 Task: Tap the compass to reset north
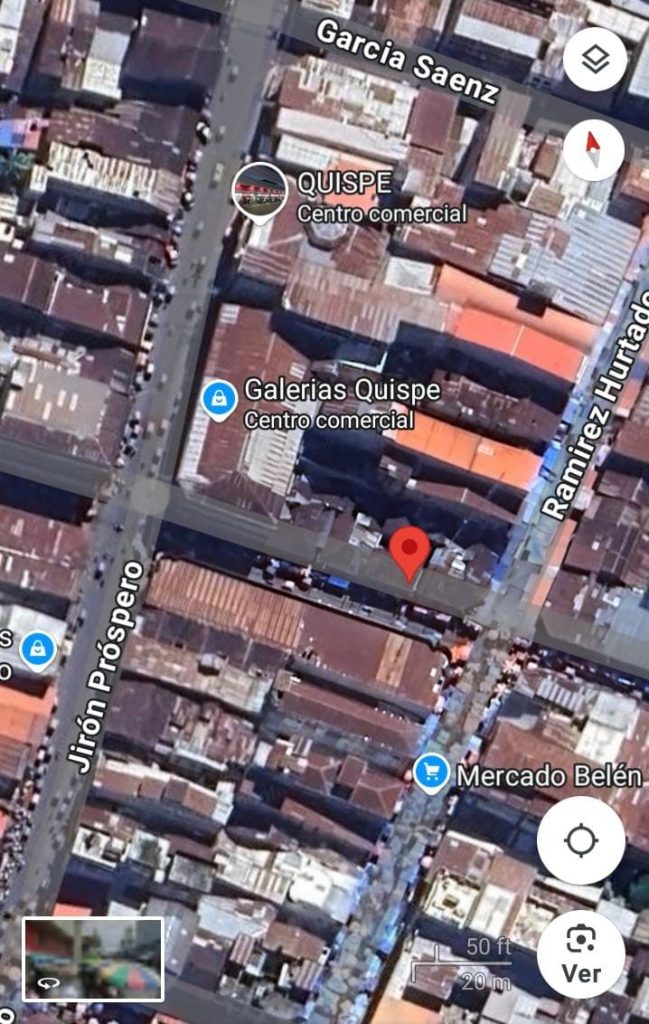click(593, 151)
